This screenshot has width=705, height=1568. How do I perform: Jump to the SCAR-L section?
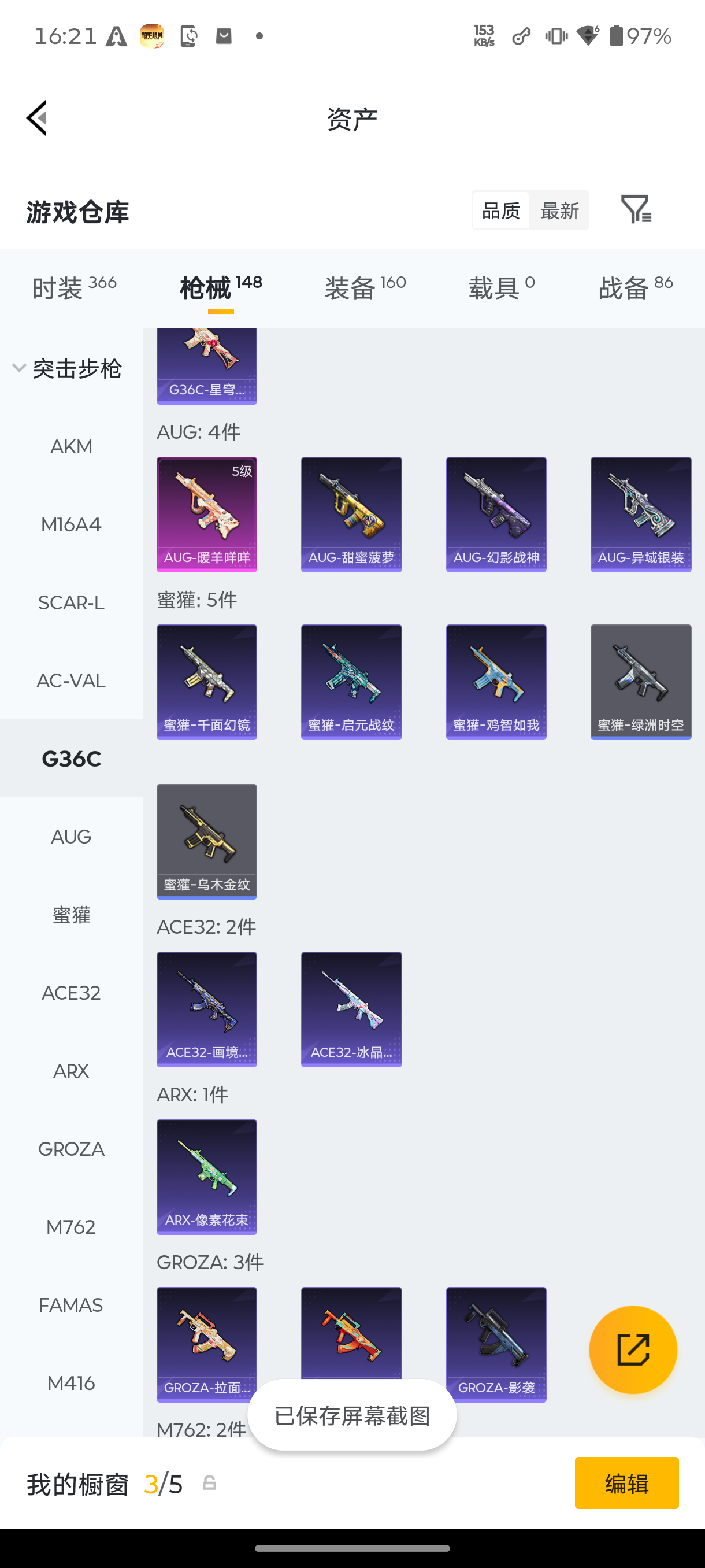point(71,602)
